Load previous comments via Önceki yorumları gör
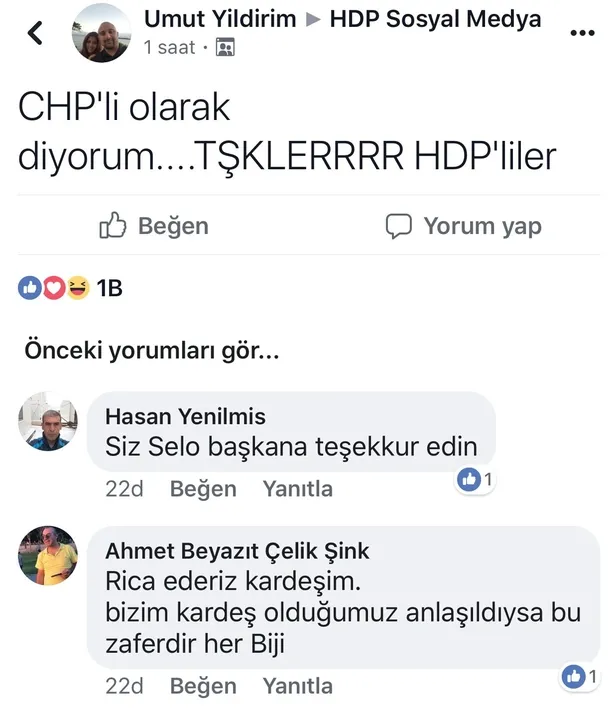This screenshot has height=712, width=616. [150, 352]
